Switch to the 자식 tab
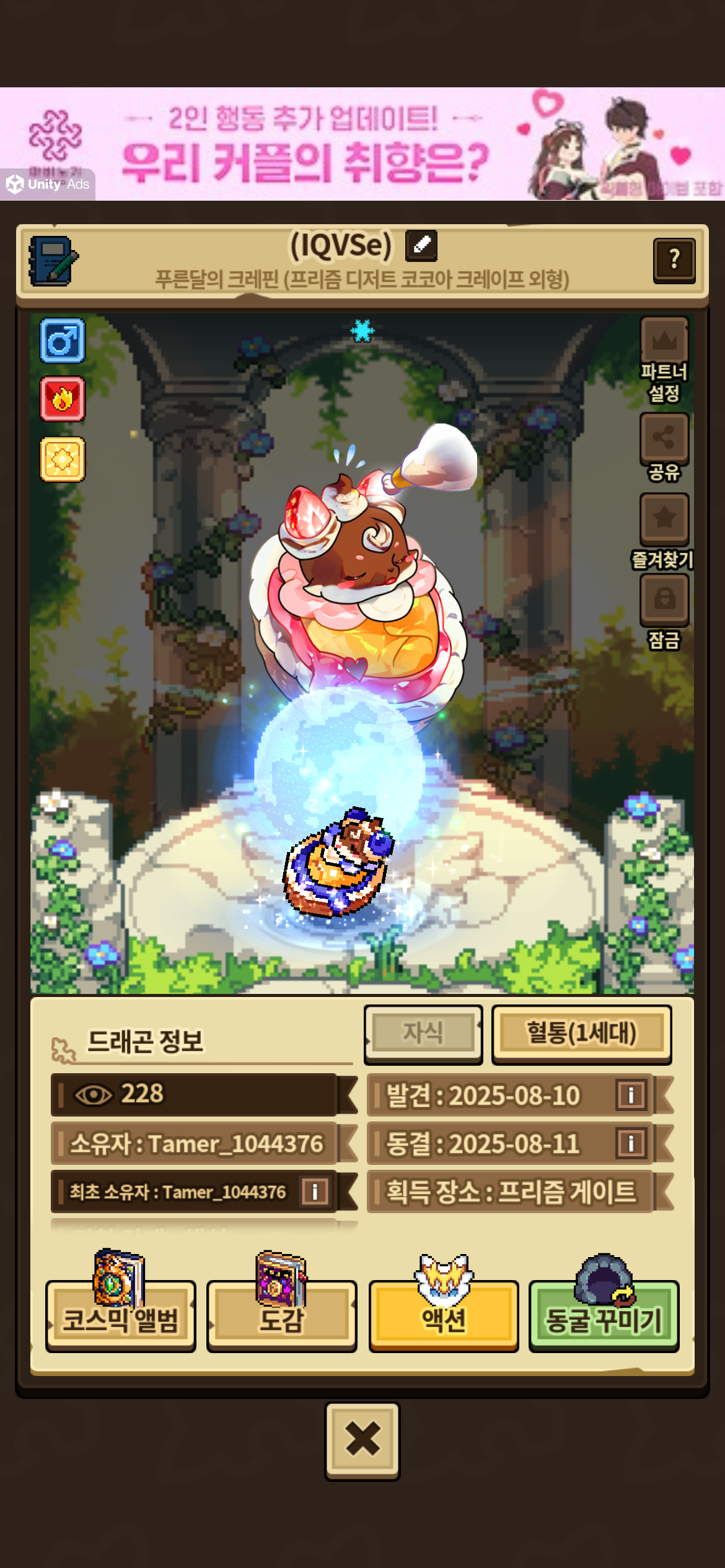Screen dimensions: 725x1568 pos(424,1033)
